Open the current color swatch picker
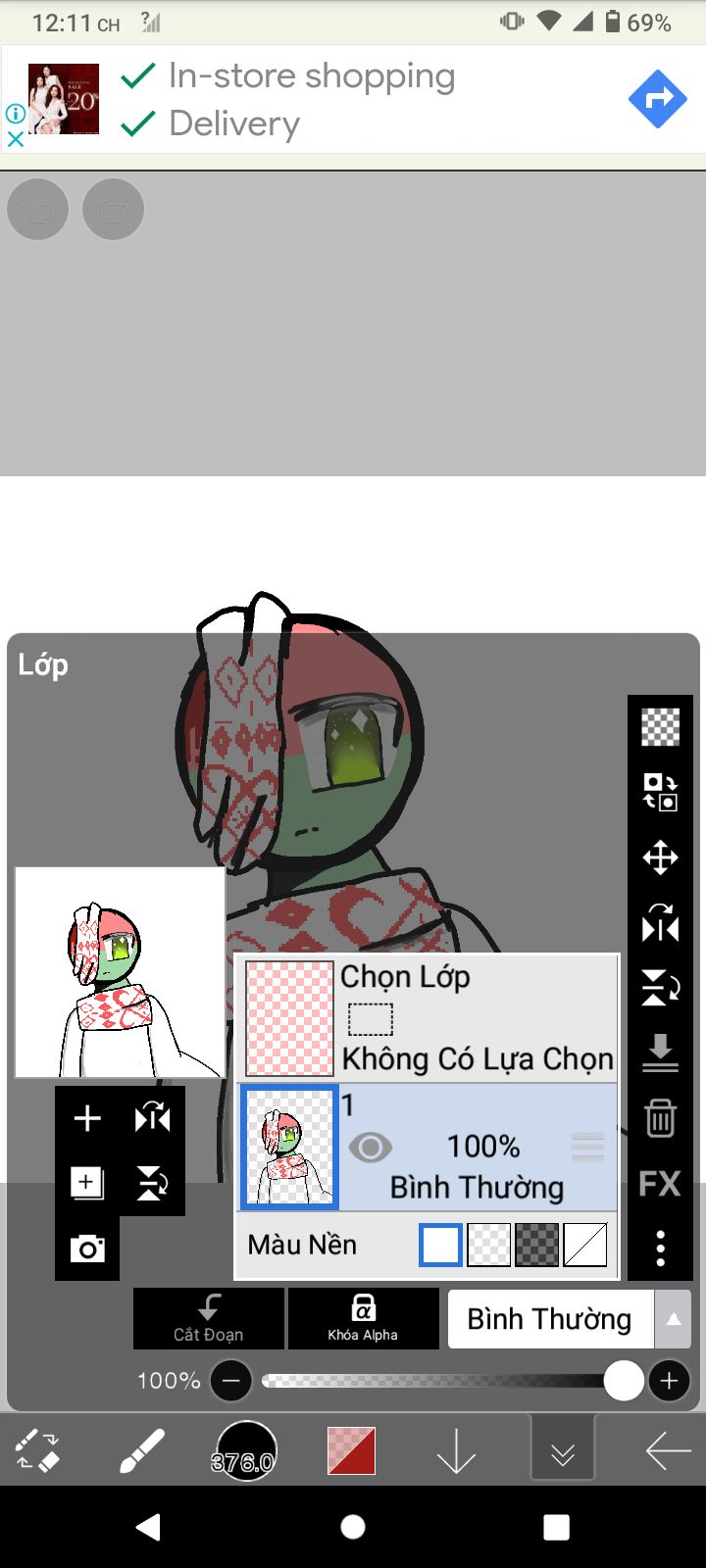 click(351, 1451)
